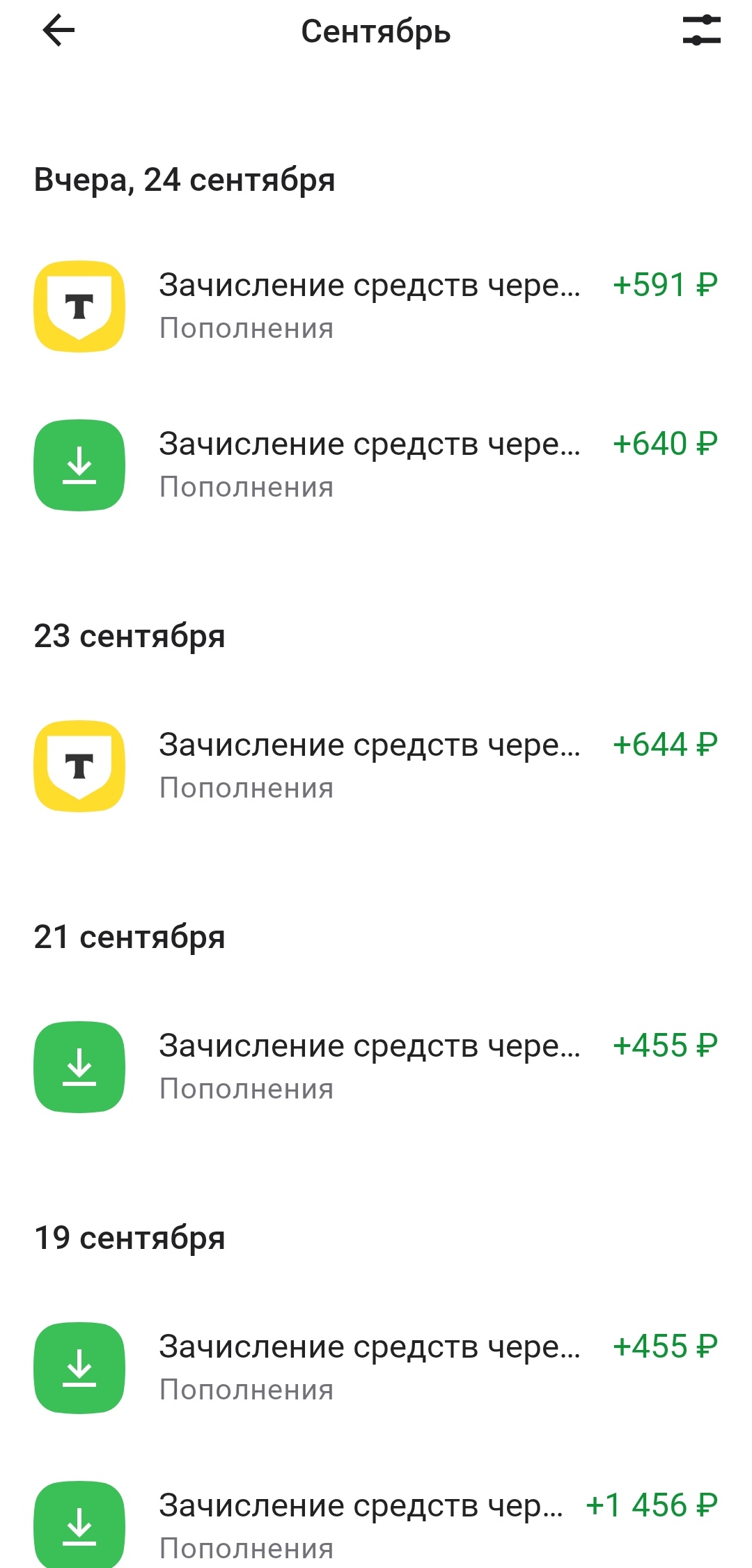View the +644 ₽ transaction from 23 сентября
The height and width of the screenshot is (1568, 752).
click(376, 766)
